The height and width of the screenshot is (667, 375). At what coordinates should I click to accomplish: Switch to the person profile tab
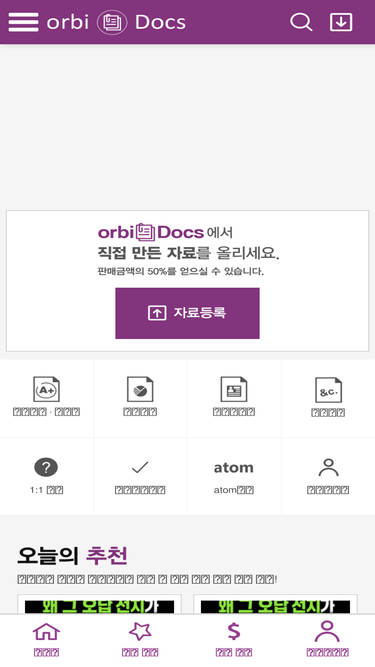point(327,639)
